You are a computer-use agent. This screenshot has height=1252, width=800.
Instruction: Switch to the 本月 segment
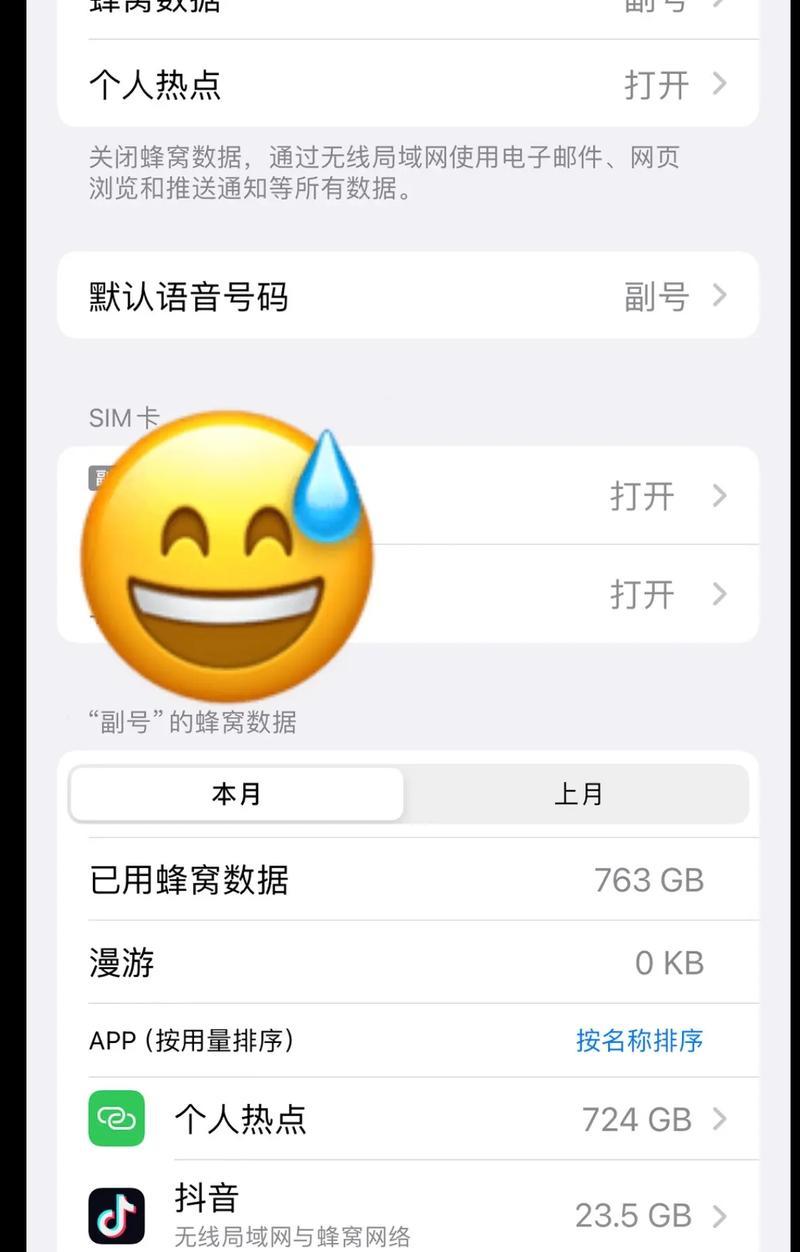pos(237,794)
